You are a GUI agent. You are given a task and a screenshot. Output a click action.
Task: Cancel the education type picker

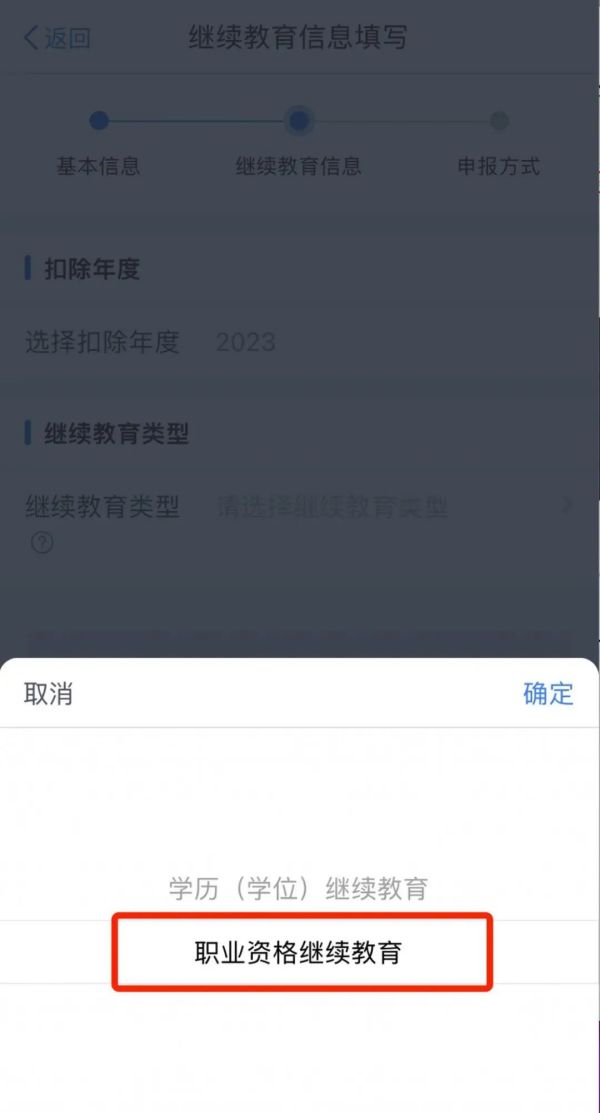48,693
